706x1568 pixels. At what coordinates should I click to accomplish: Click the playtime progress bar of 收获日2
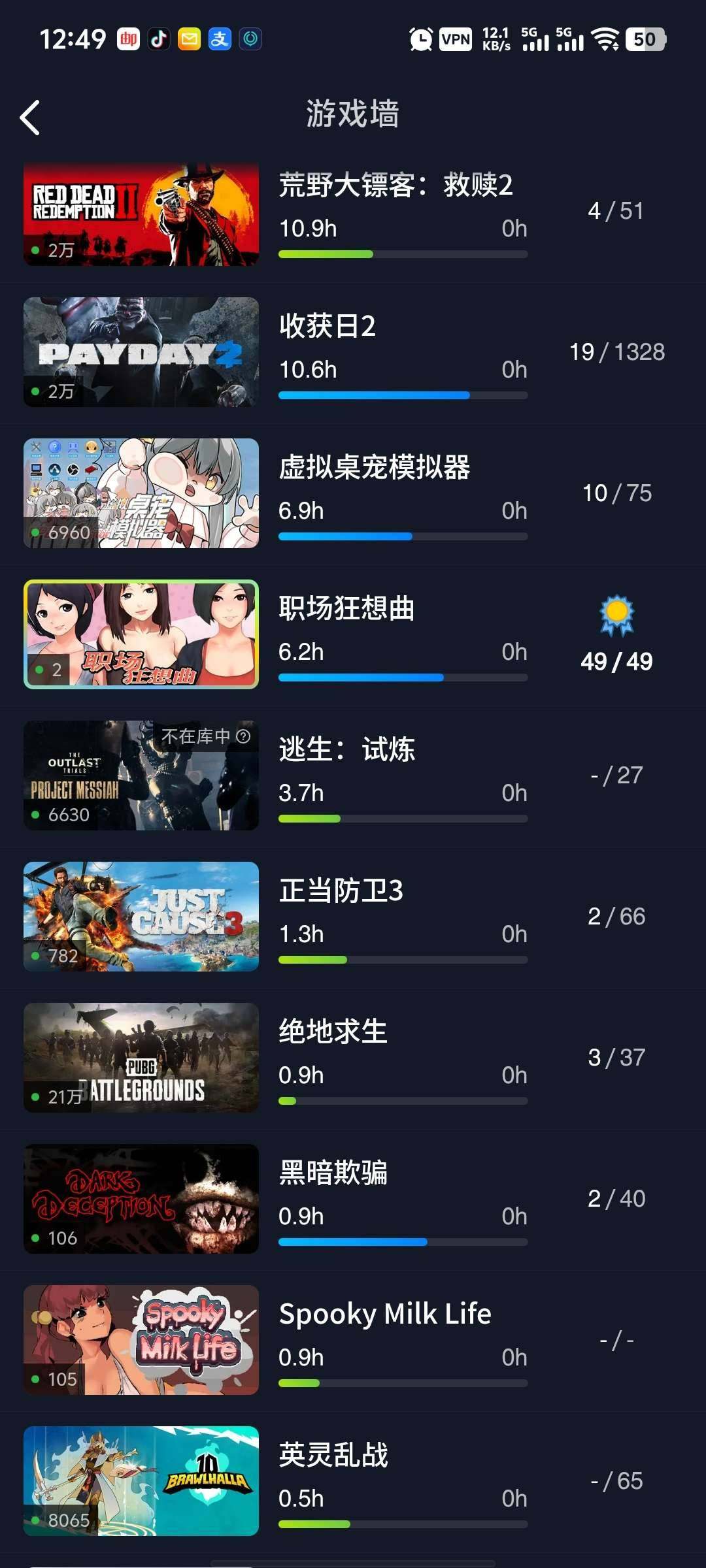(x=403, y=395)
